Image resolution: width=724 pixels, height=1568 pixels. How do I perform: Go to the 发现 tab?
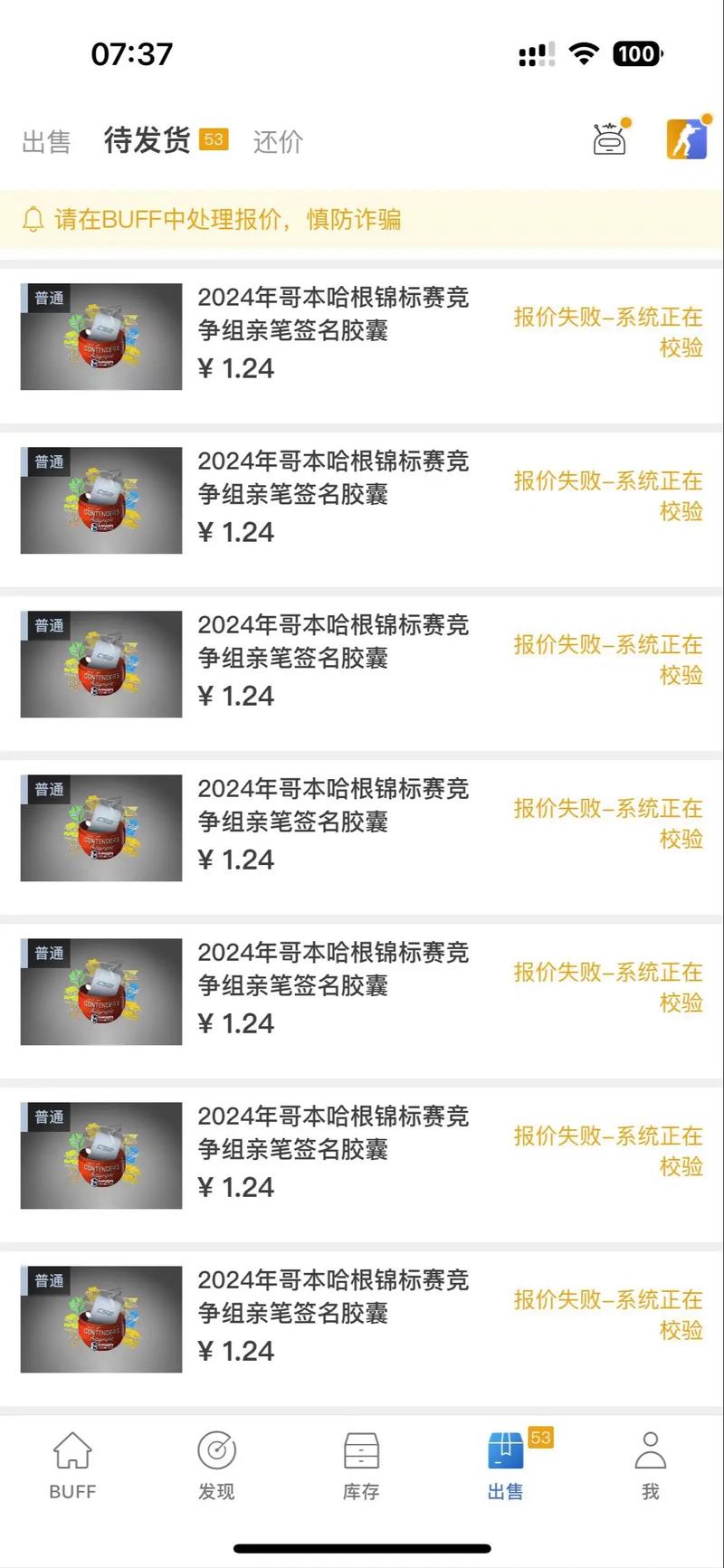pos(216,1466)
